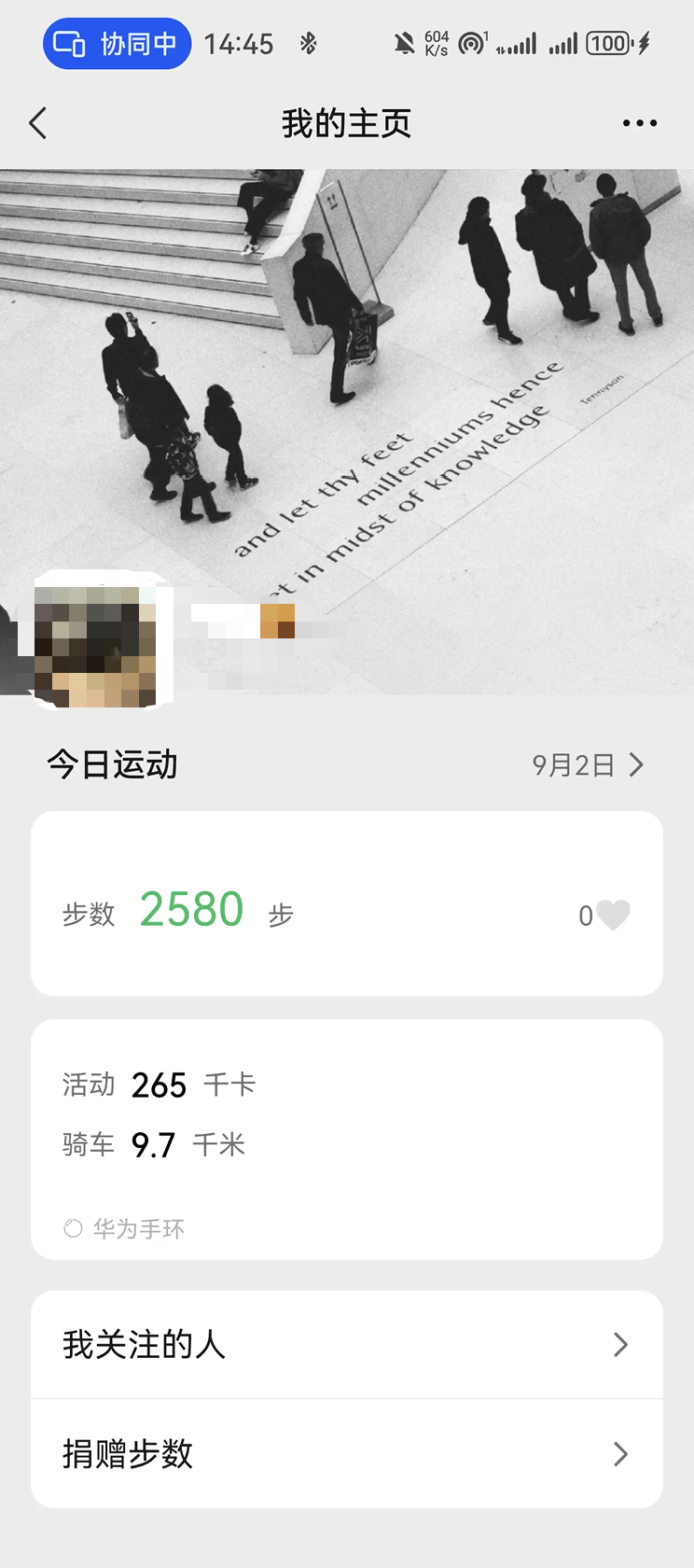
Task: Like today's step count with the heart
Action: pos(613,915)
